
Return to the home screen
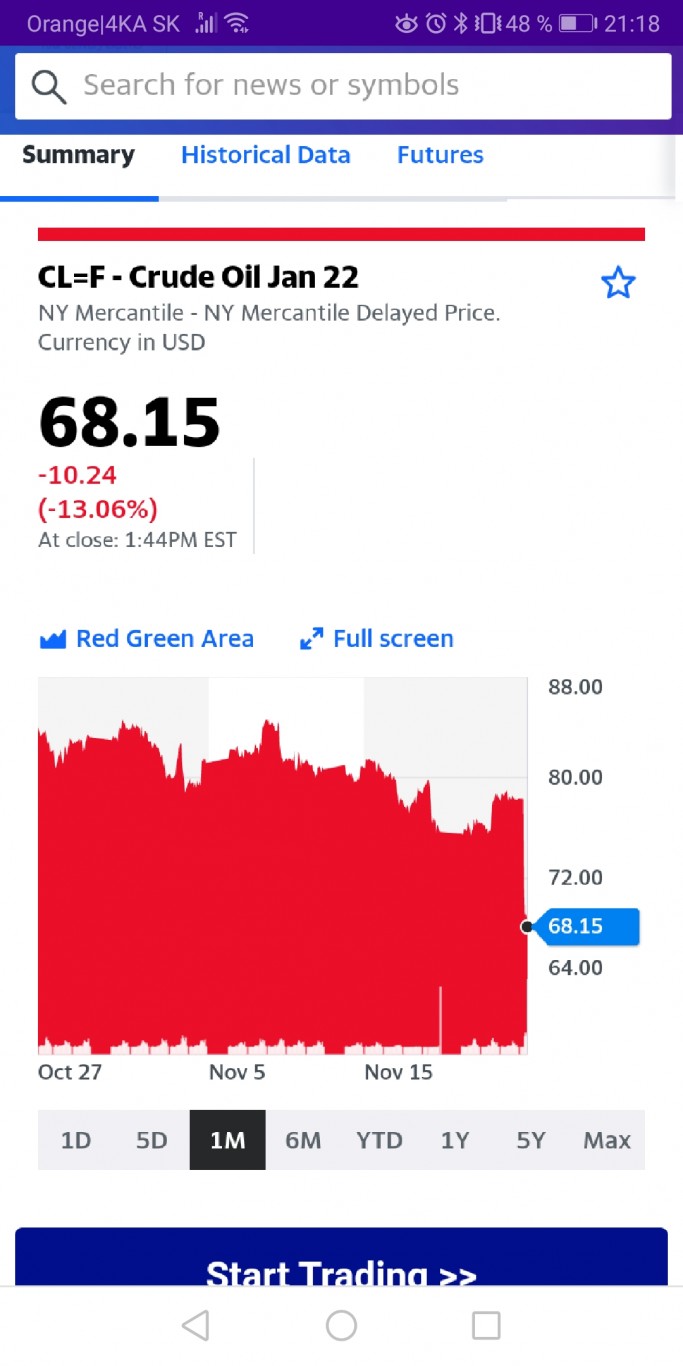coord(341,1326)
